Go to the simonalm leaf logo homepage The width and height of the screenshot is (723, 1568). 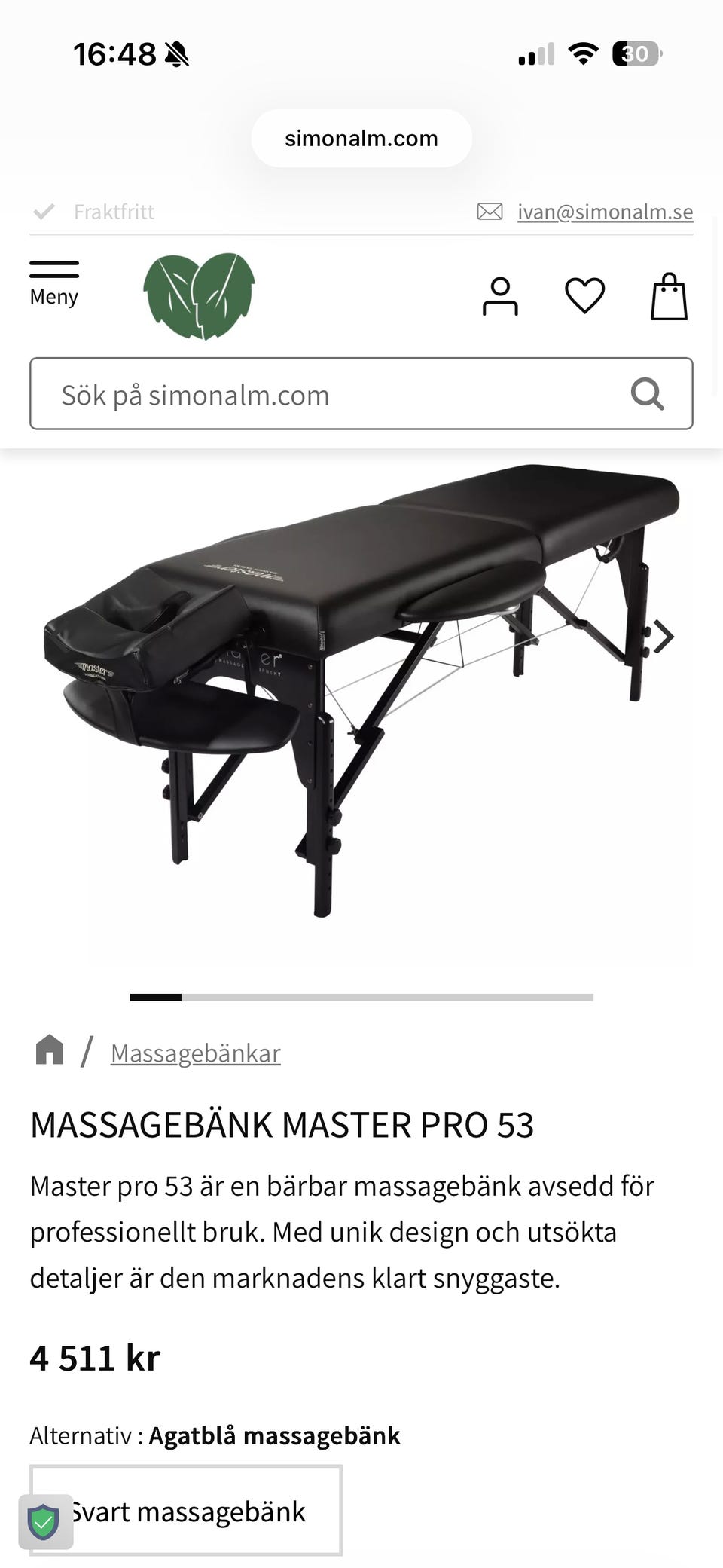tap(199, 295)
